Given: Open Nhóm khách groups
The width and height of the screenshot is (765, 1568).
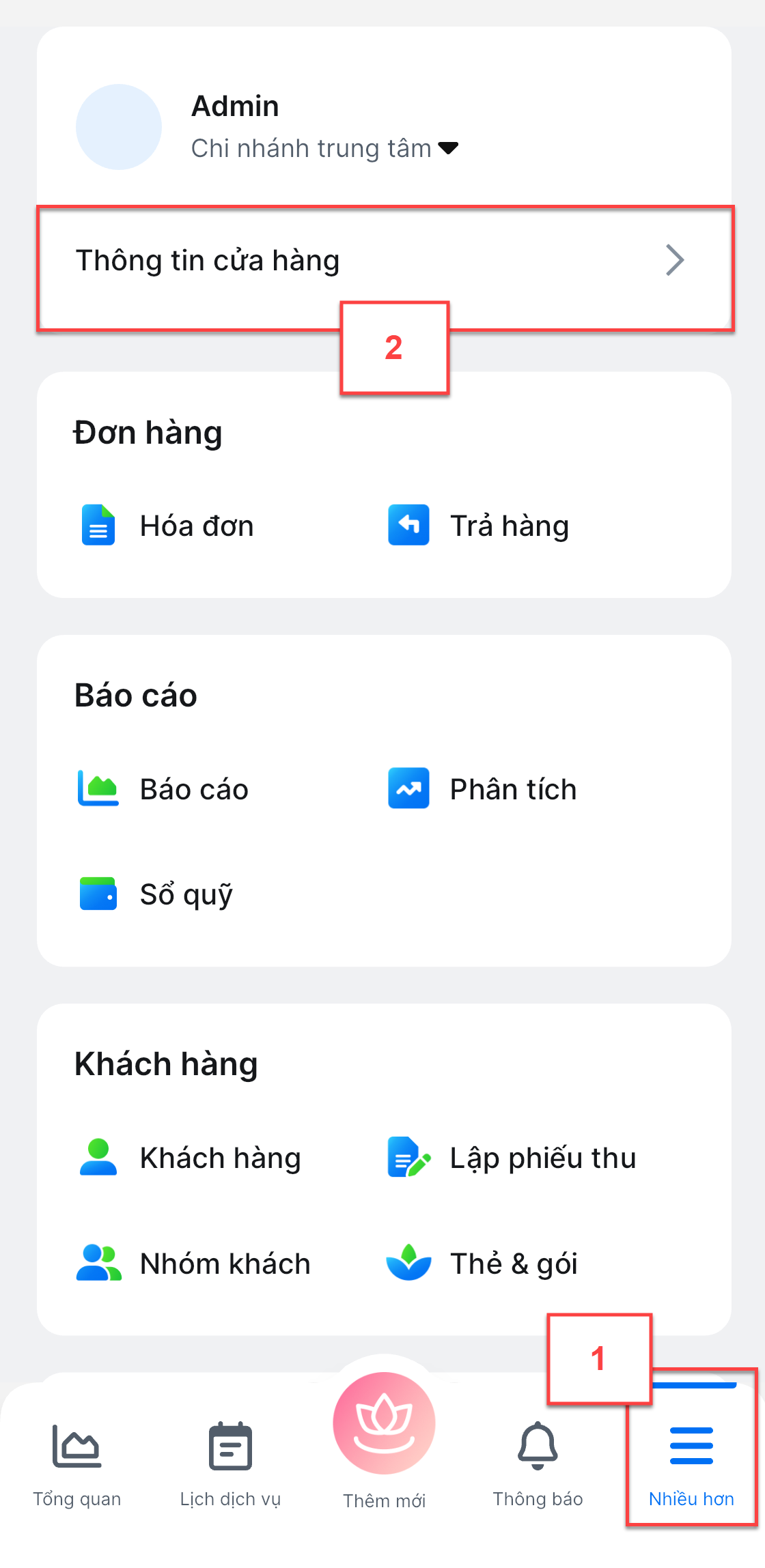Looking at the screenshot, I should click(194, 1264).
